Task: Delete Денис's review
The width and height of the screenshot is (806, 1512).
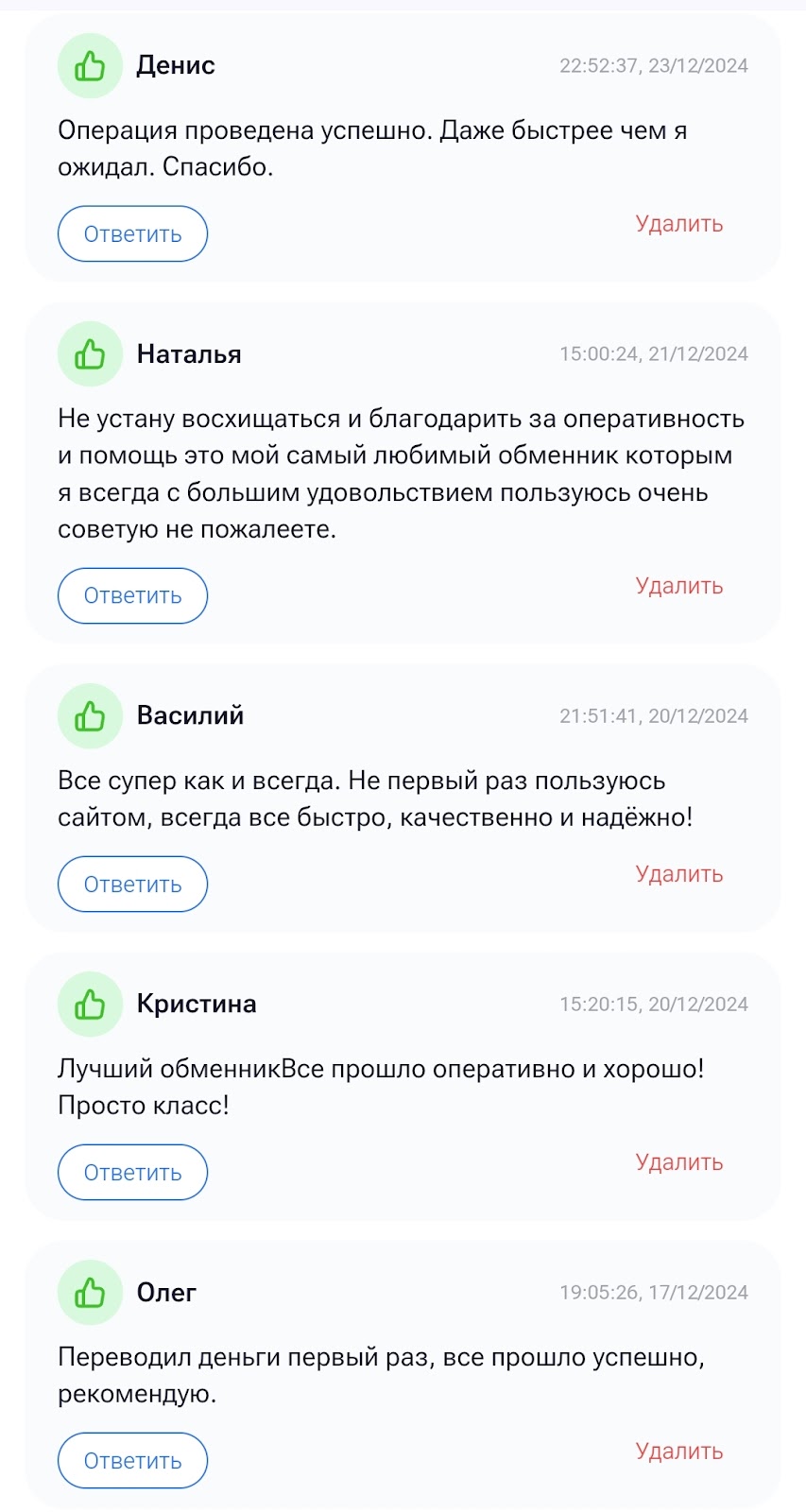Action: [x=678, y=224]
